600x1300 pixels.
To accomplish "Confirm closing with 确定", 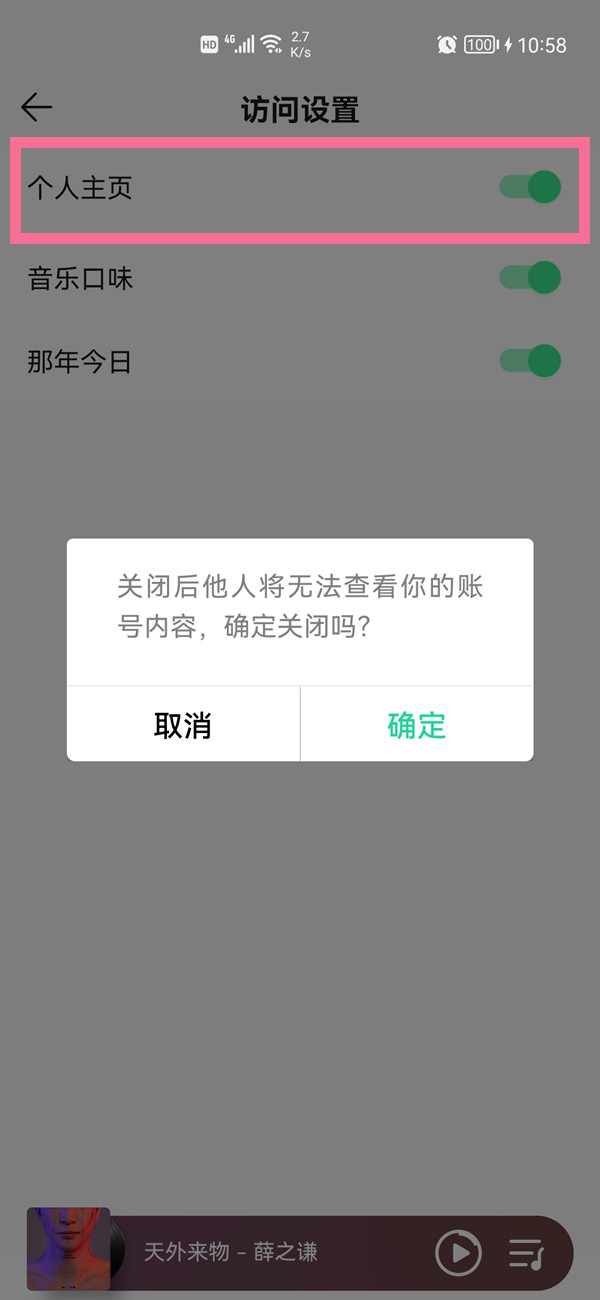I will [x=416, y=724].
